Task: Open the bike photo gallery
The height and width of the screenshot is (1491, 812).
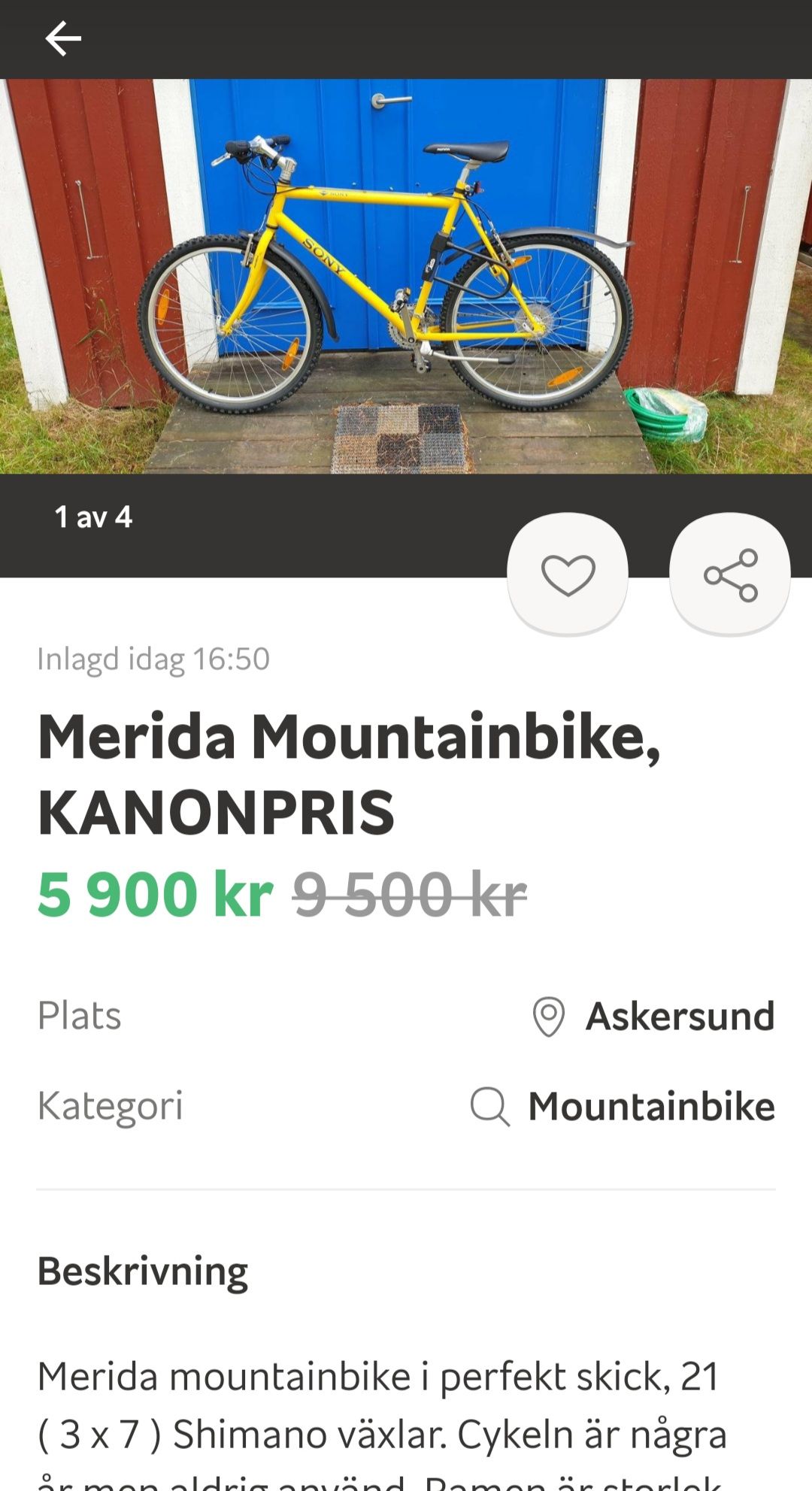Action: tap(406, 276)
